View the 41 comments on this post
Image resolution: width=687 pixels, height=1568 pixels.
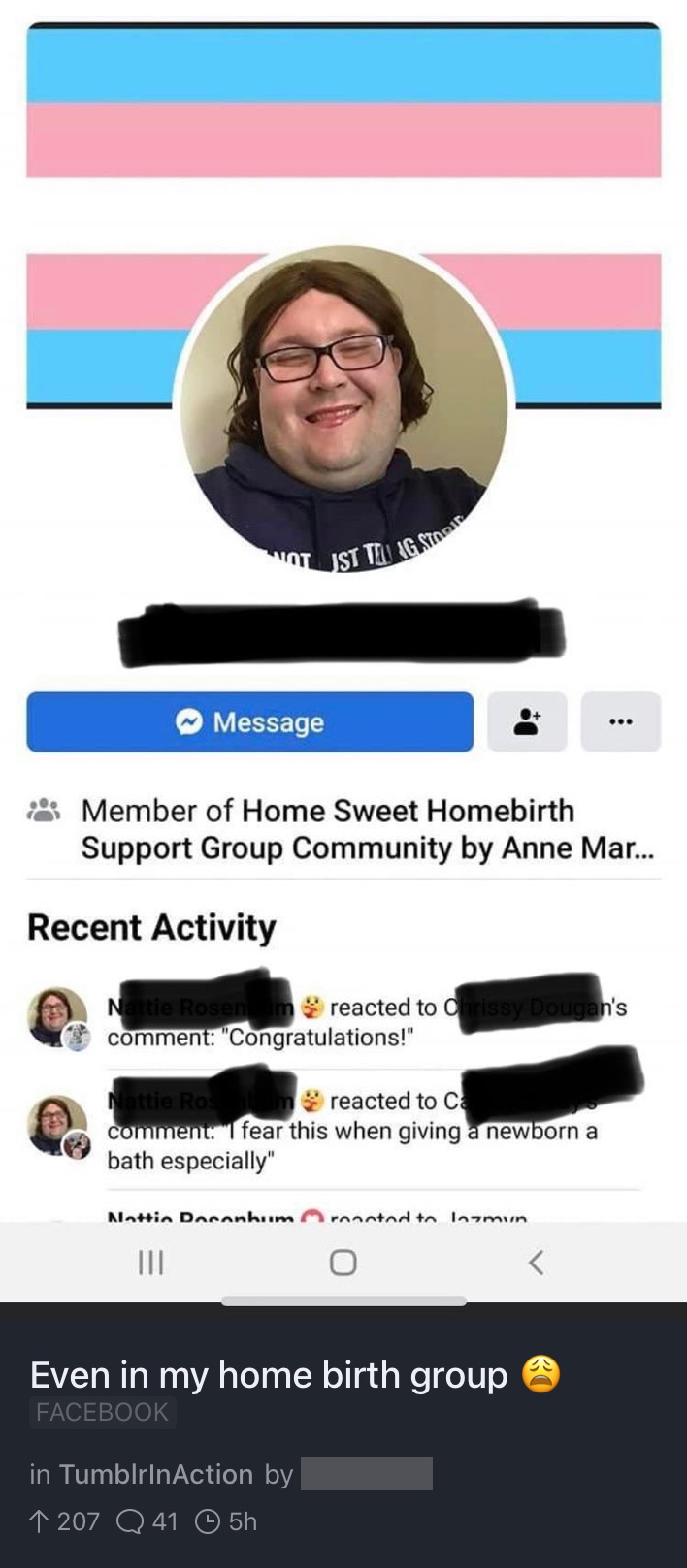pos(147,1521)
